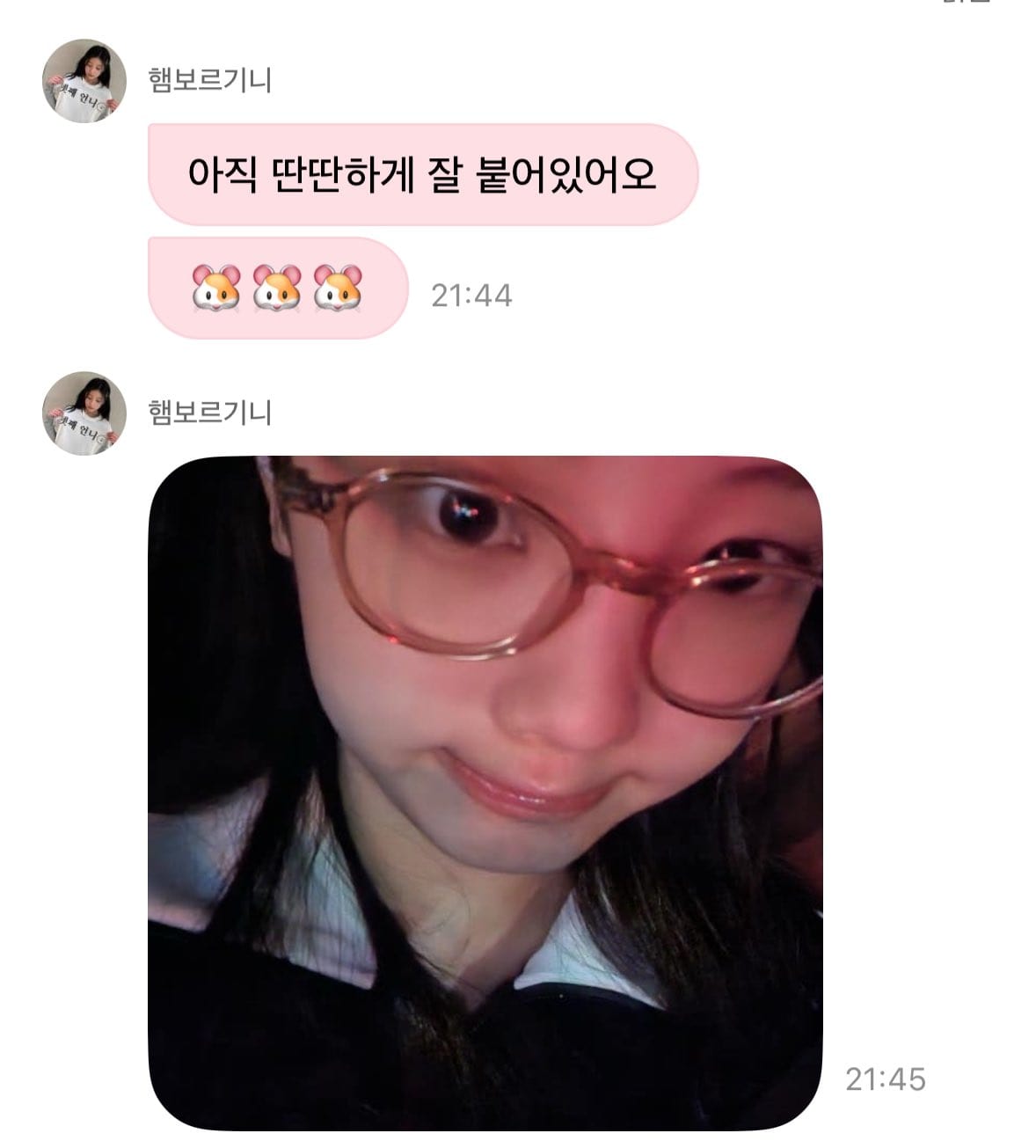Open the selfie photo sent at 21:45
The width and height of the screenshot is (1036, 1148).
tap(485, 792)
